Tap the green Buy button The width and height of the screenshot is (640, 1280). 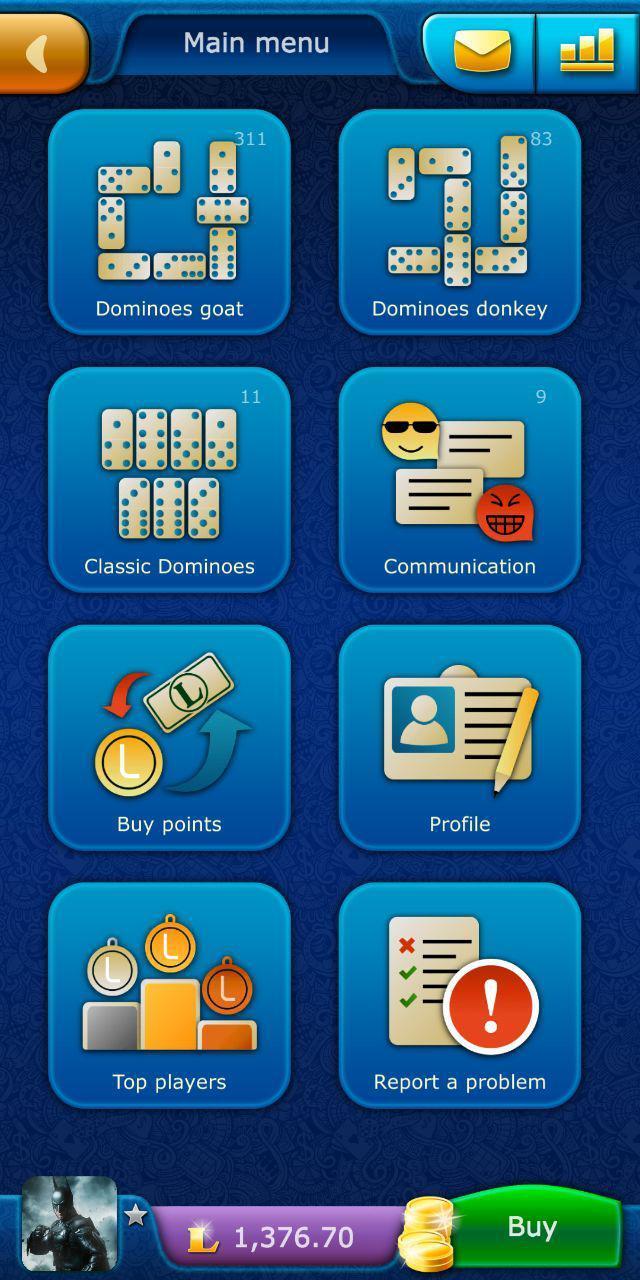(532, 1228)
